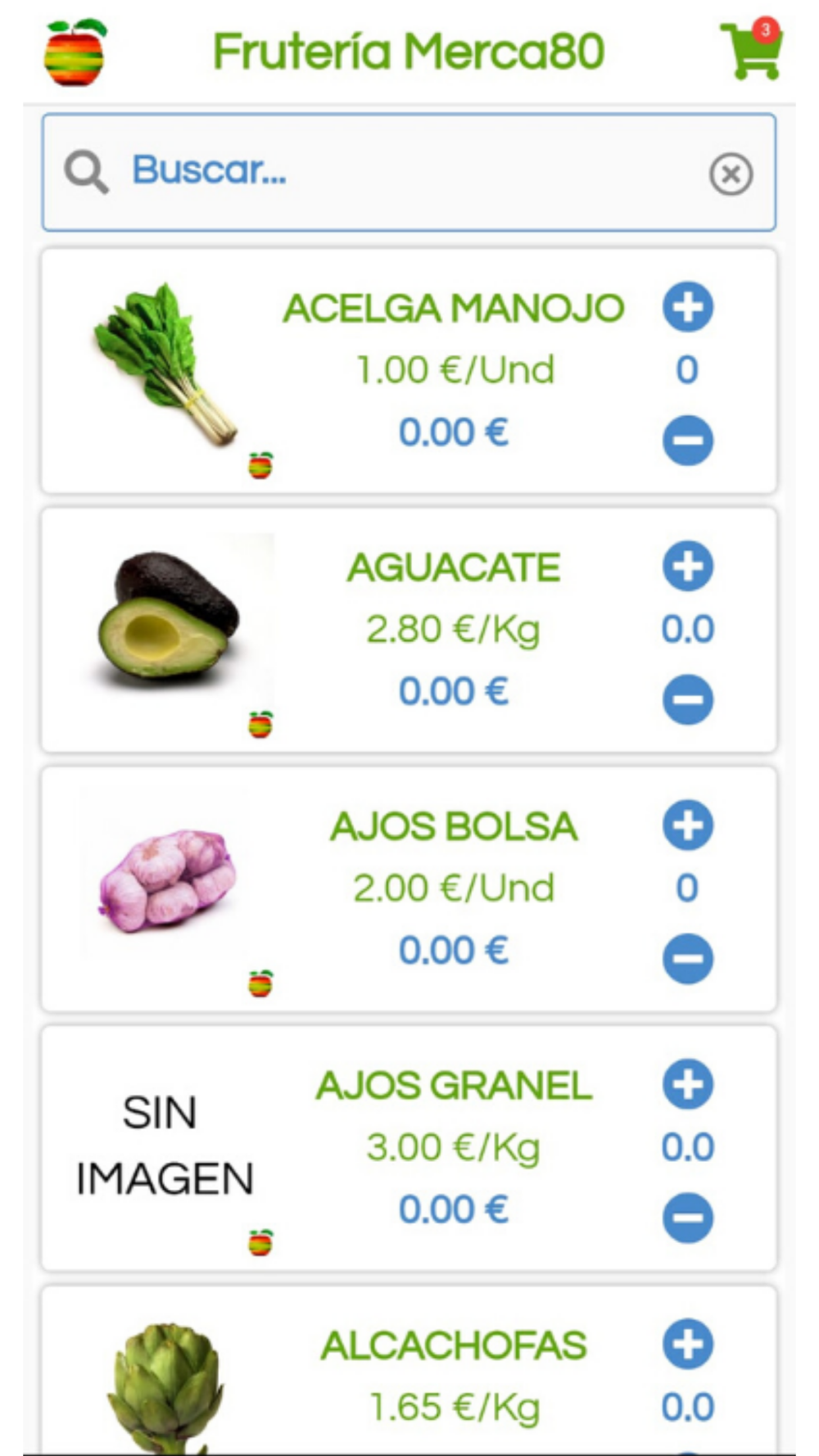The height and width of the screenshot is (1456, 819).
Task: Add AJOS GRANEL using the plus icon
Action: 688,1084
